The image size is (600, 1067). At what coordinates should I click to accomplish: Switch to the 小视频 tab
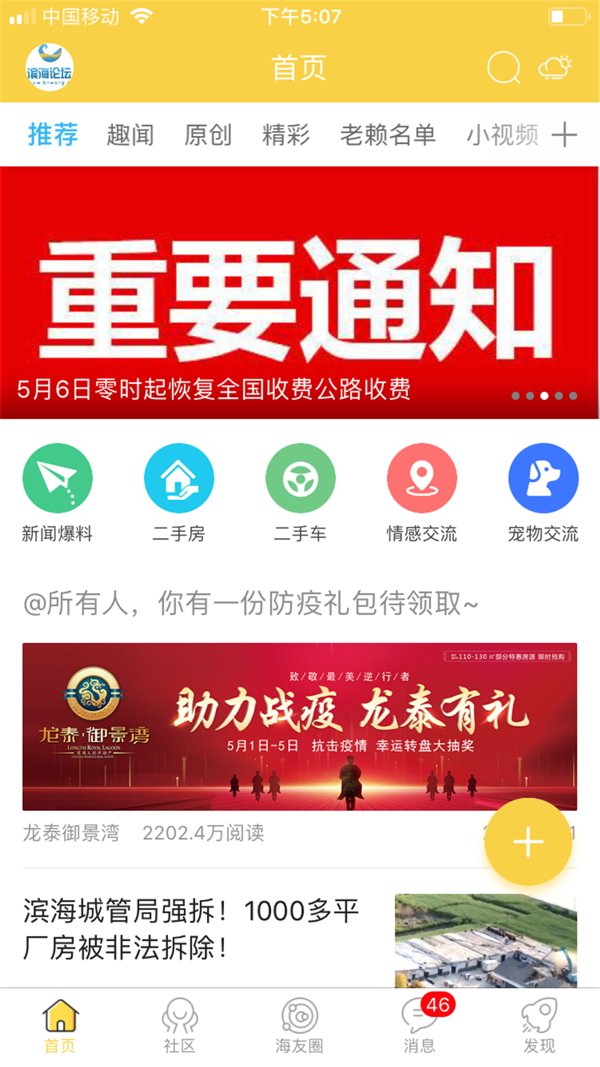(503, 135)
